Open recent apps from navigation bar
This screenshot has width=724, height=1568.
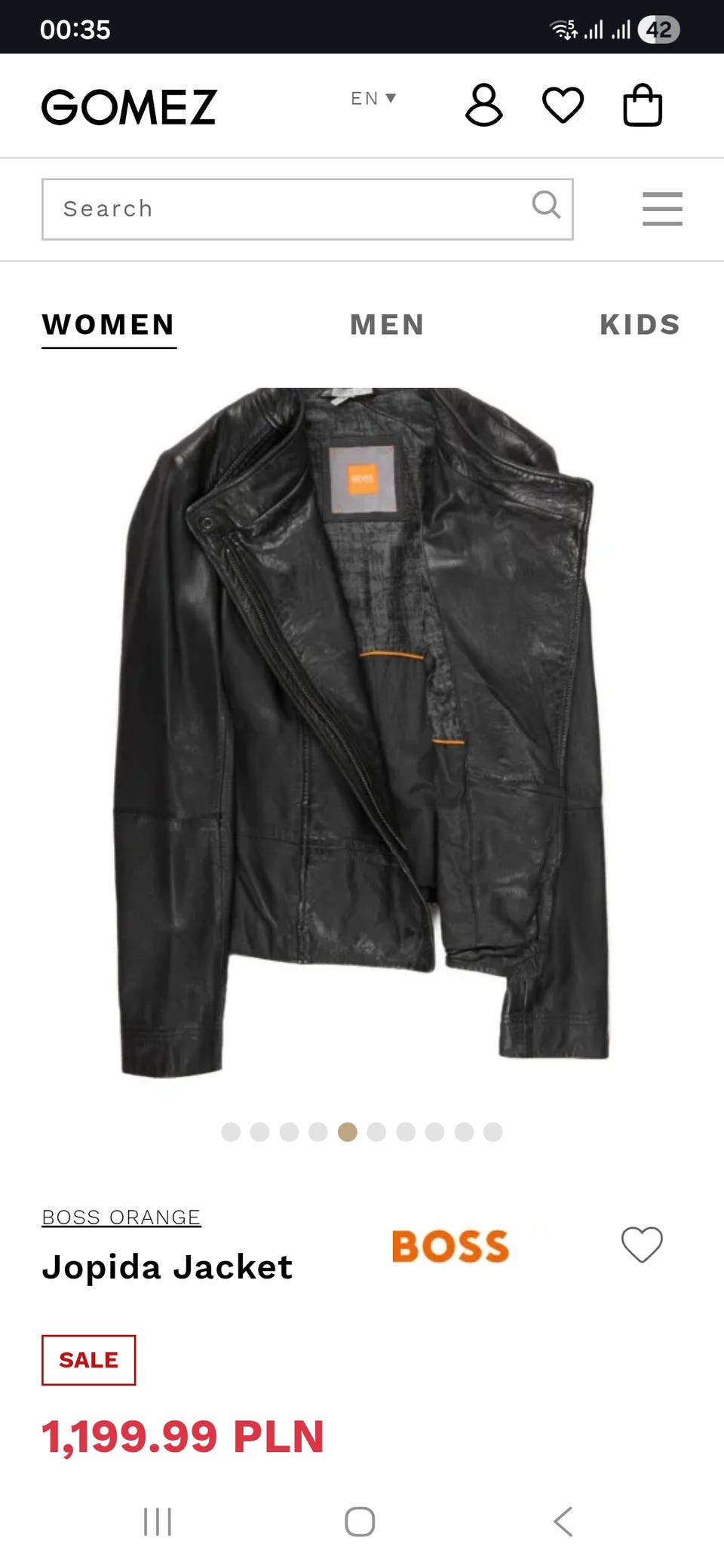158,1521
